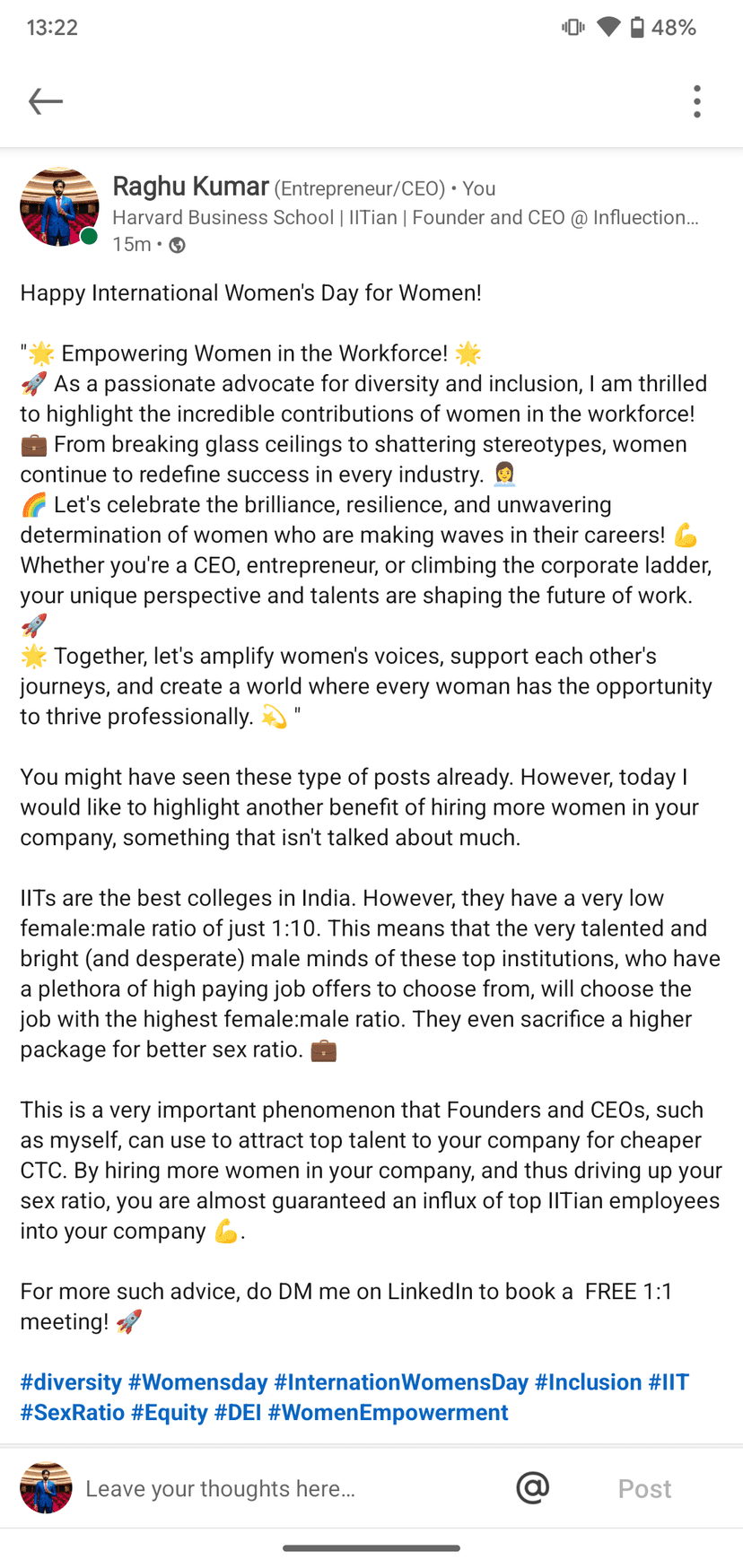The height and width of the screenshot is (1568, 743).
Task: Open the #SexRatio hashtag
Action: (x=73, y=1413)
